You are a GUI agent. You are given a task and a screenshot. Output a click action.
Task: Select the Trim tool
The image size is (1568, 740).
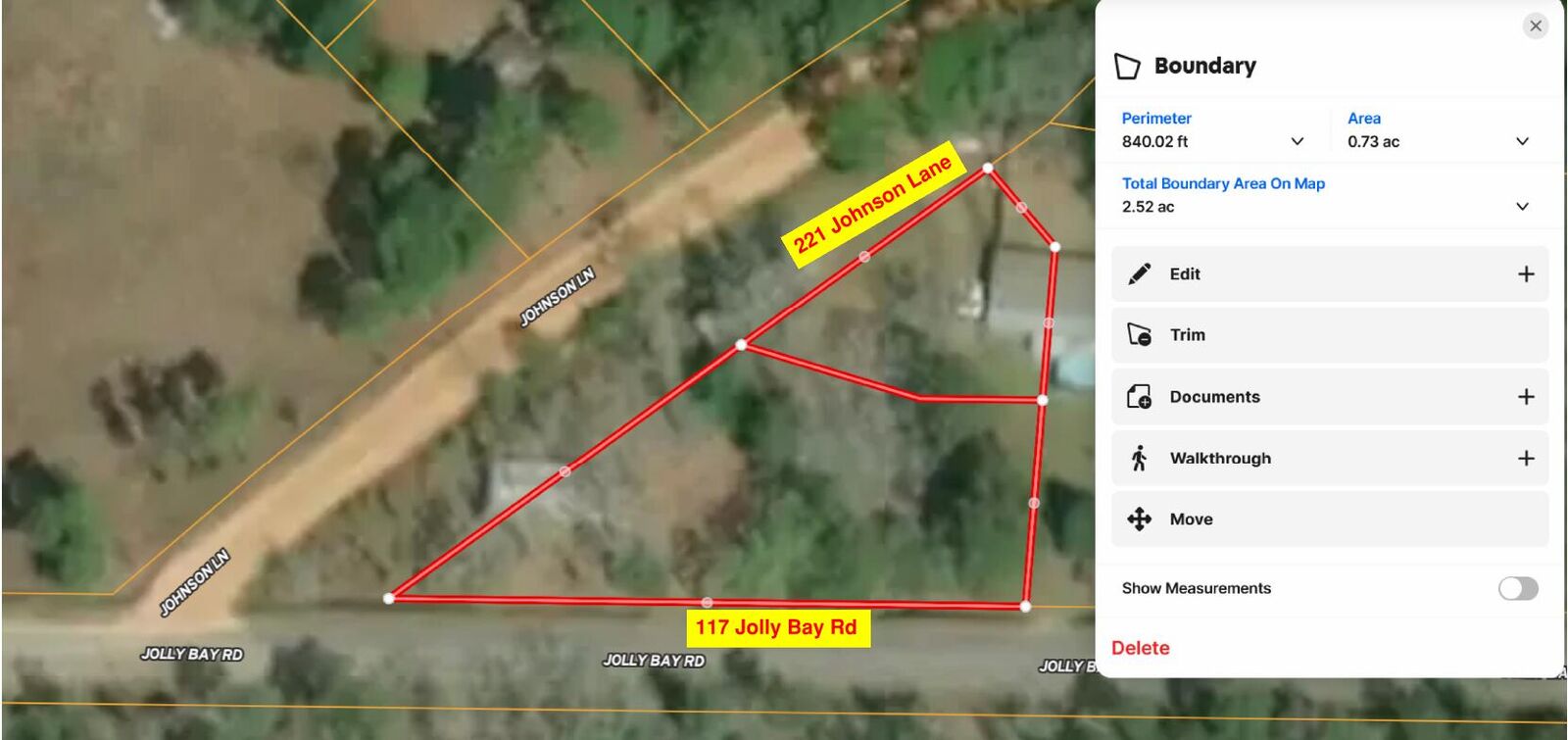click(1329, 335)
